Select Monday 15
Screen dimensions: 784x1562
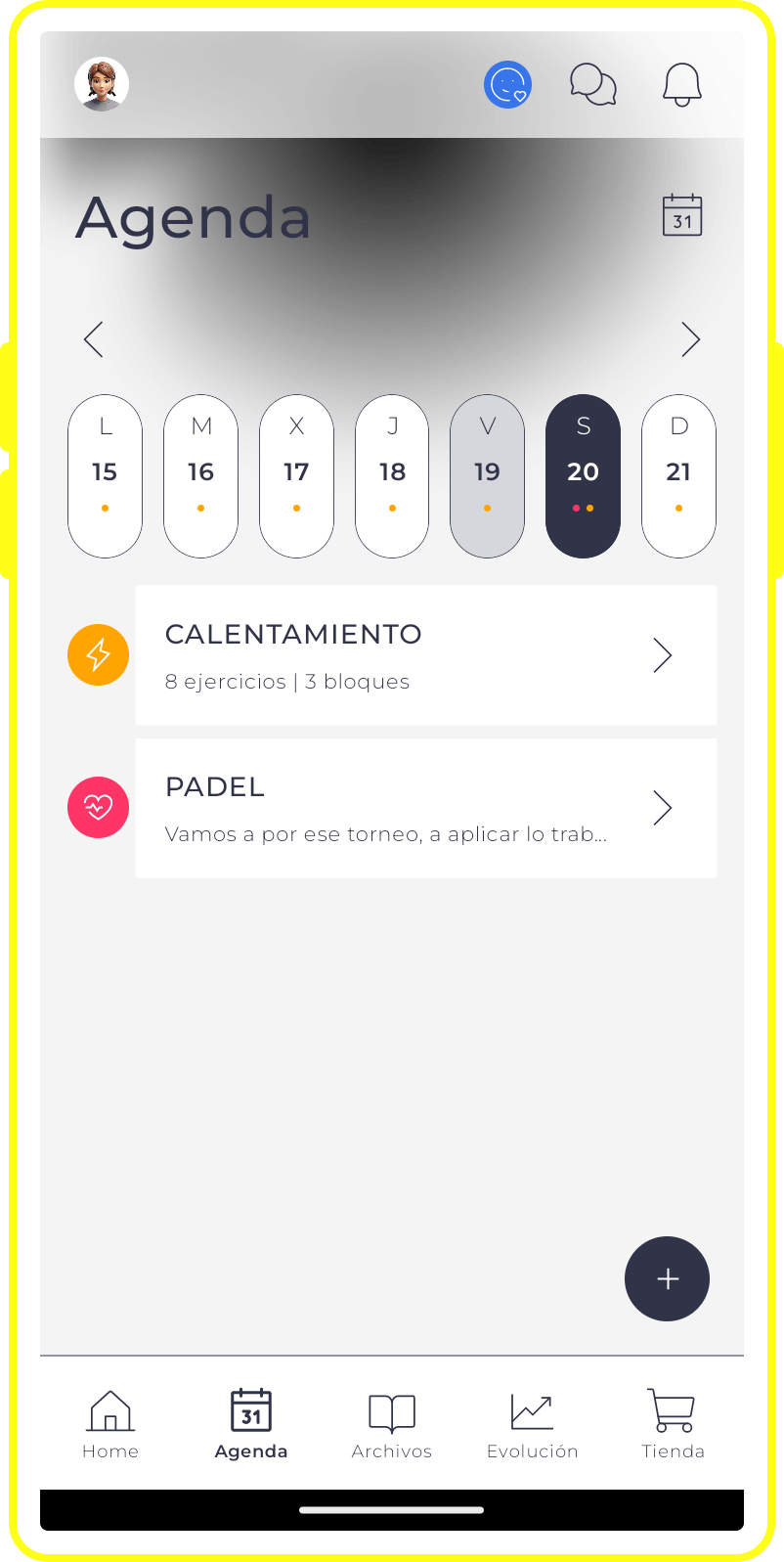105,476
